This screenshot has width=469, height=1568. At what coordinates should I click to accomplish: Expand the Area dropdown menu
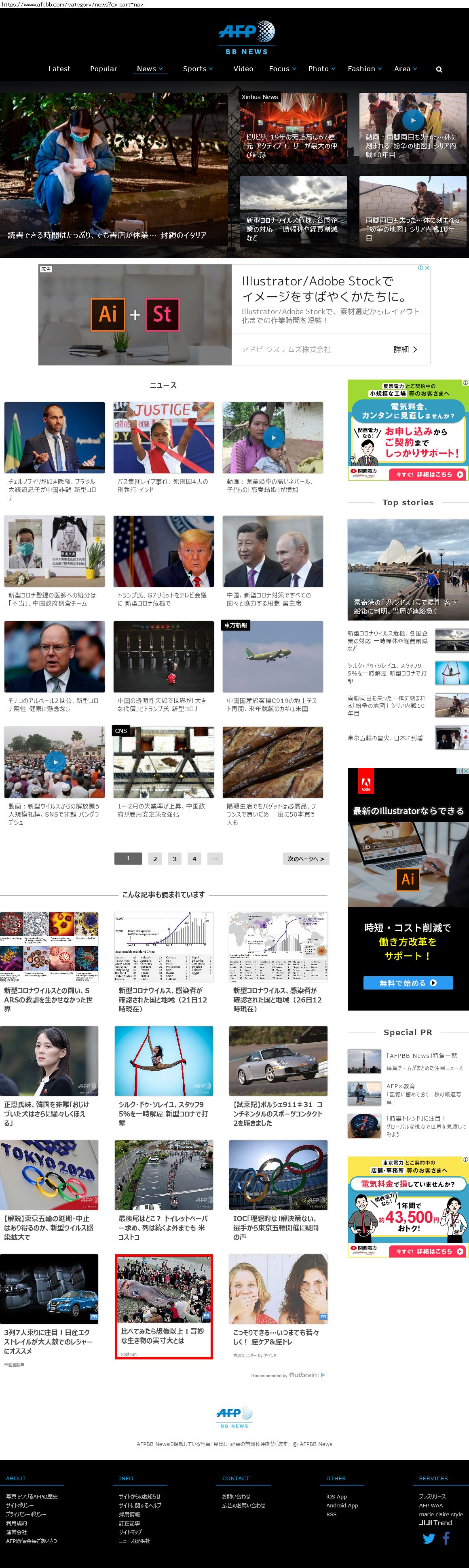pyautogui.click(x=405, y=69)
